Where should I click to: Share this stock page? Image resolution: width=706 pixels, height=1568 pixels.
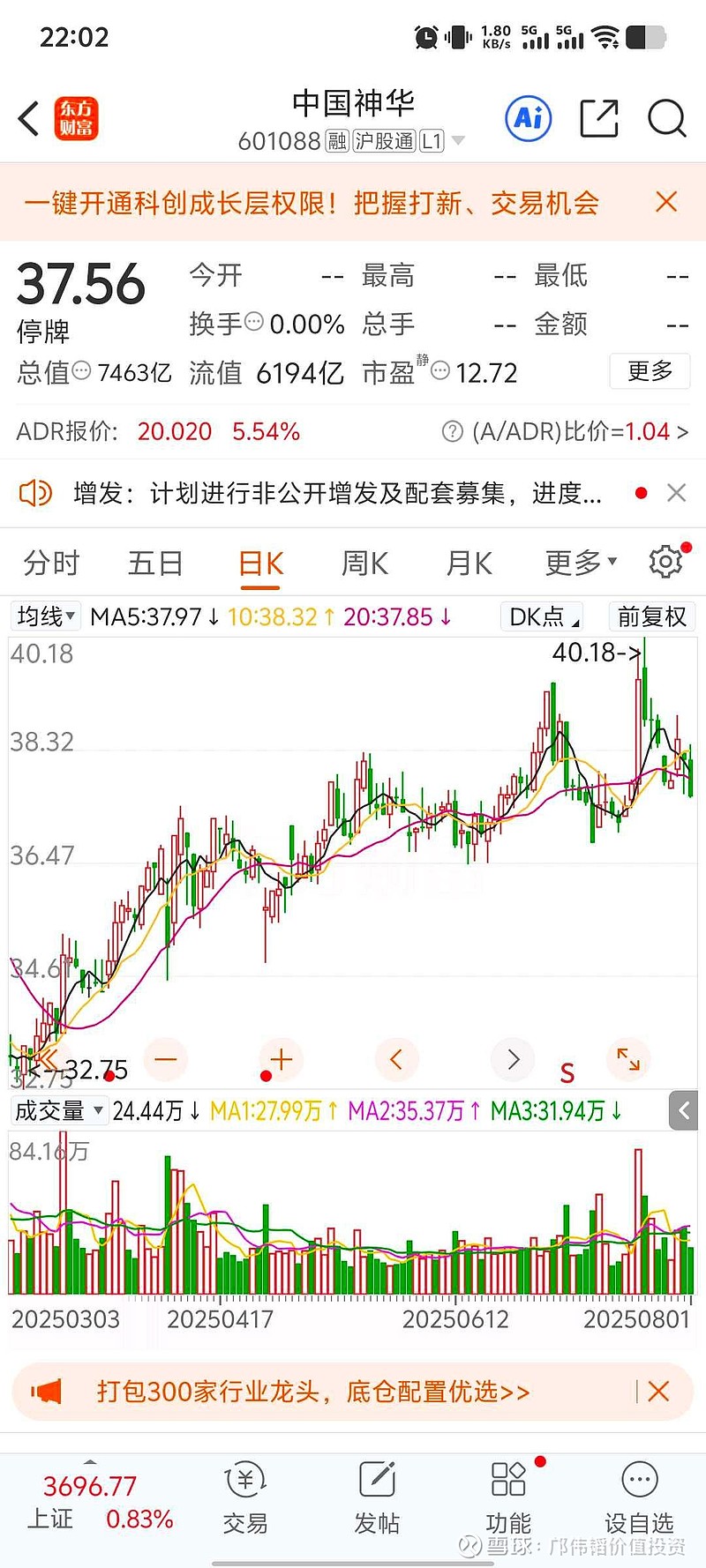[x=599, y=118]
